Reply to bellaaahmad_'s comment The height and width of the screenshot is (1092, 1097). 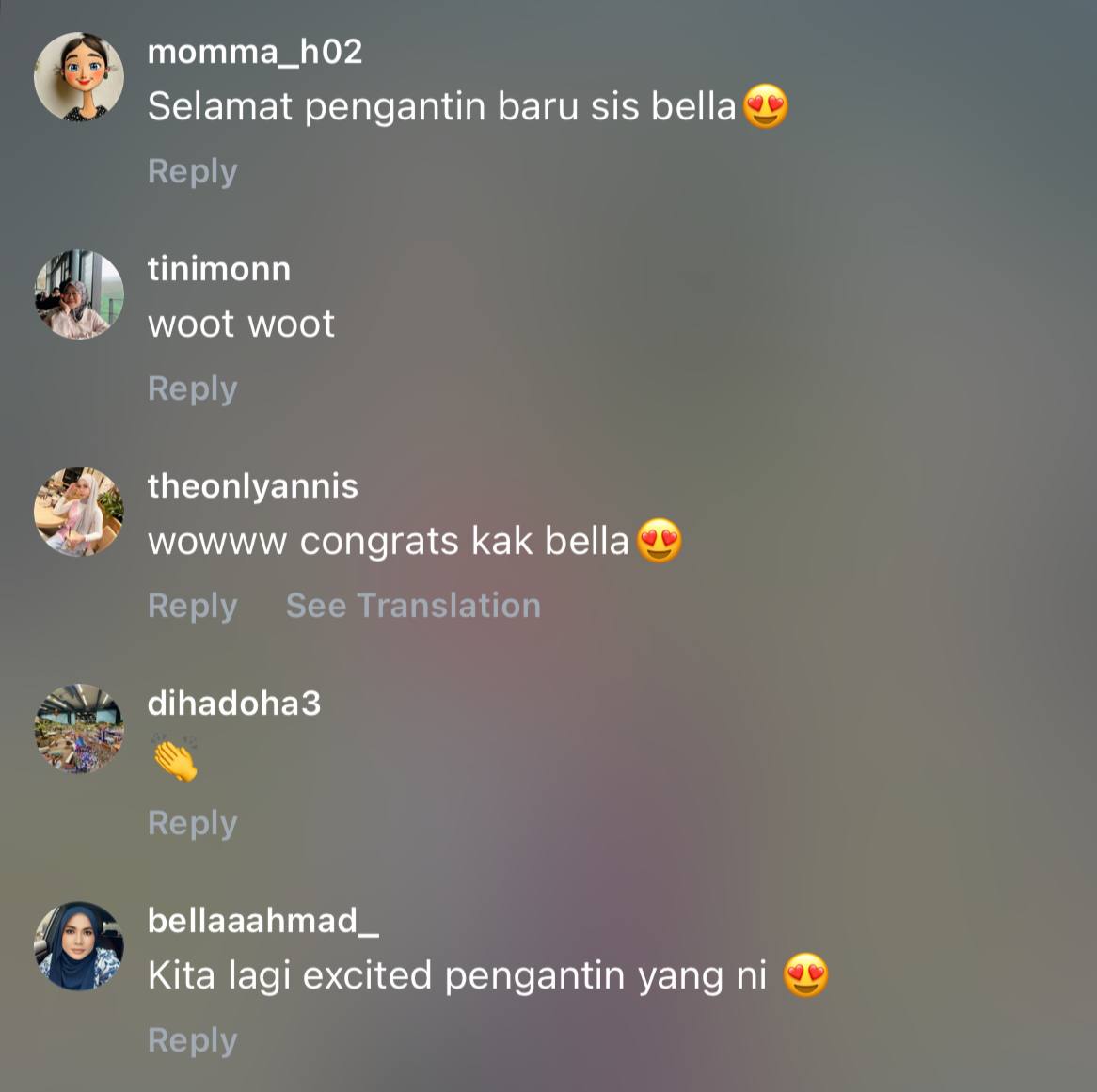(192, 1040)
